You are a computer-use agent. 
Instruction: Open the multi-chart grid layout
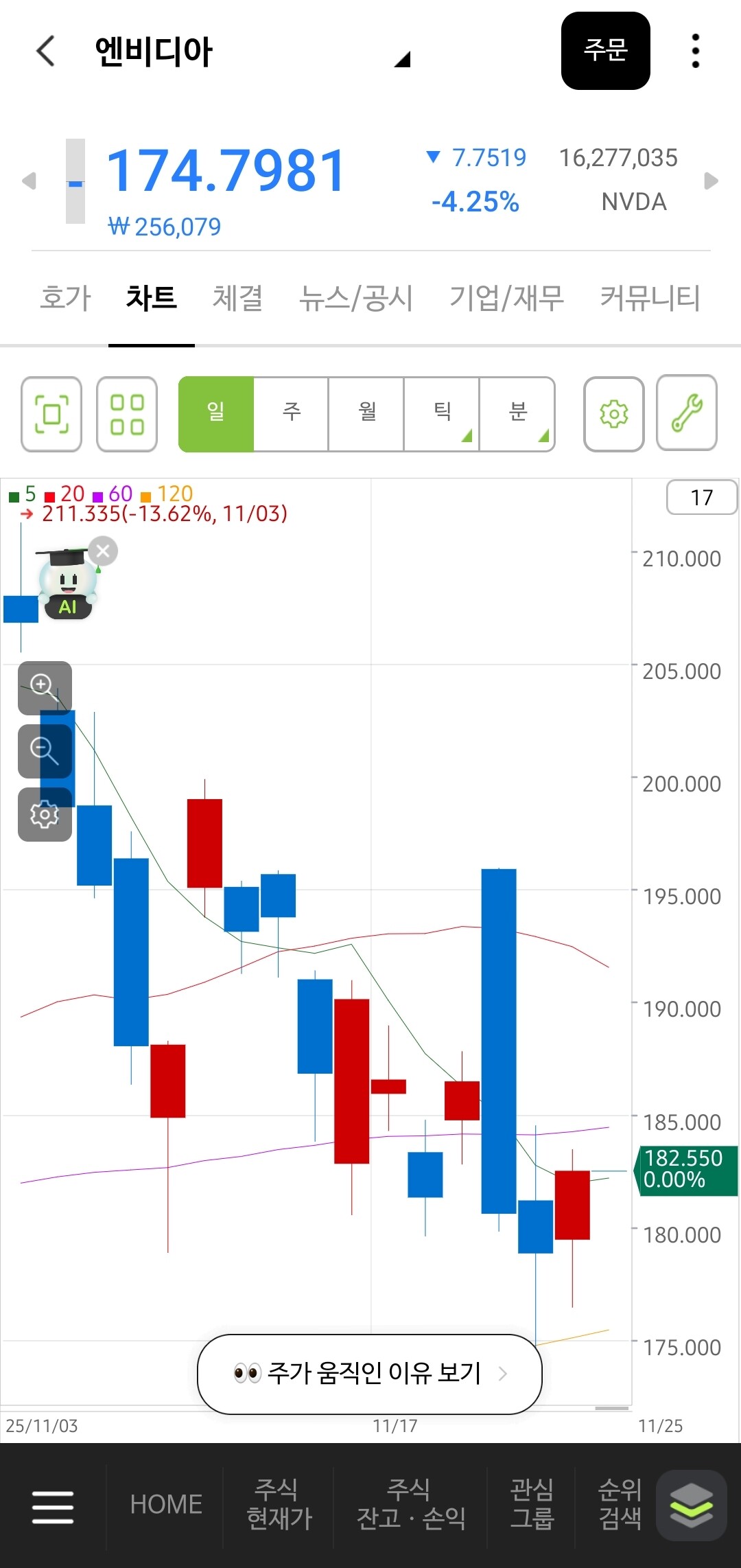pos(127,414)
